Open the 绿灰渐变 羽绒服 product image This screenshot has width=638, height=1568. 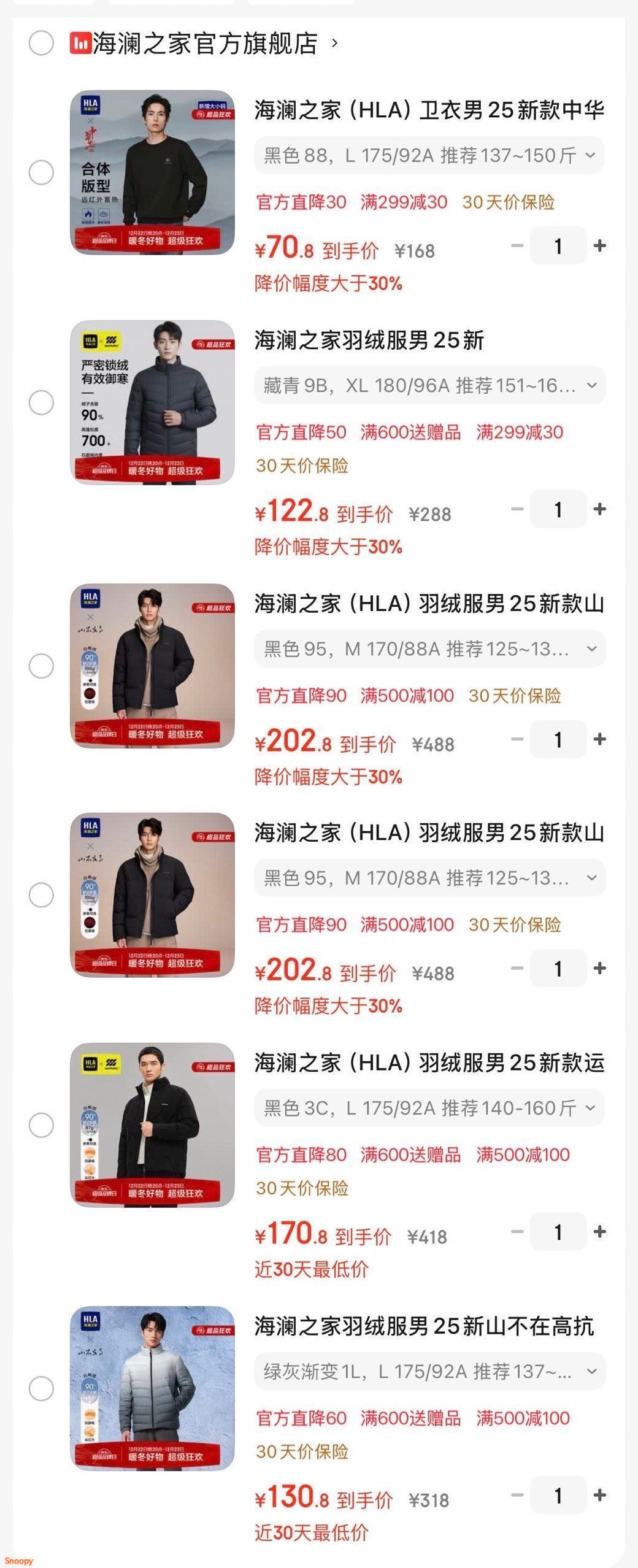[152, 1388]
